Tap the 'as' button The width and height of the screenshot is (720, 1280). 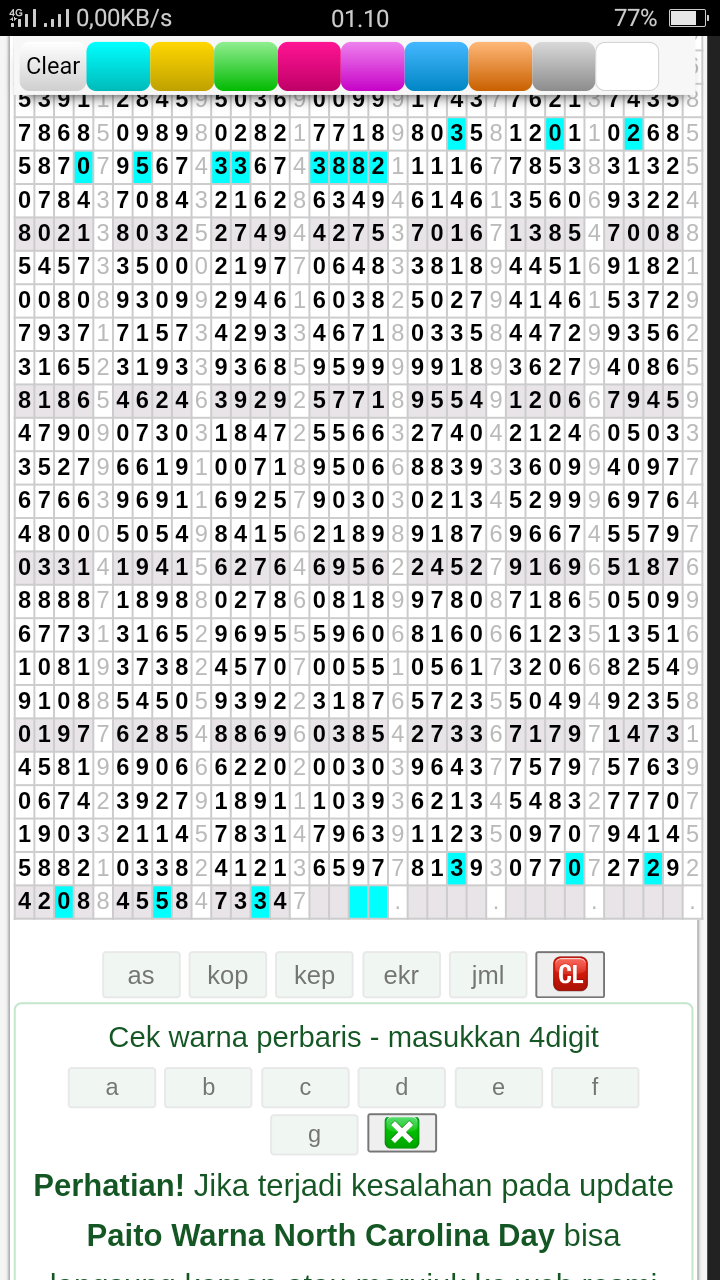click(x=141, y=975)
